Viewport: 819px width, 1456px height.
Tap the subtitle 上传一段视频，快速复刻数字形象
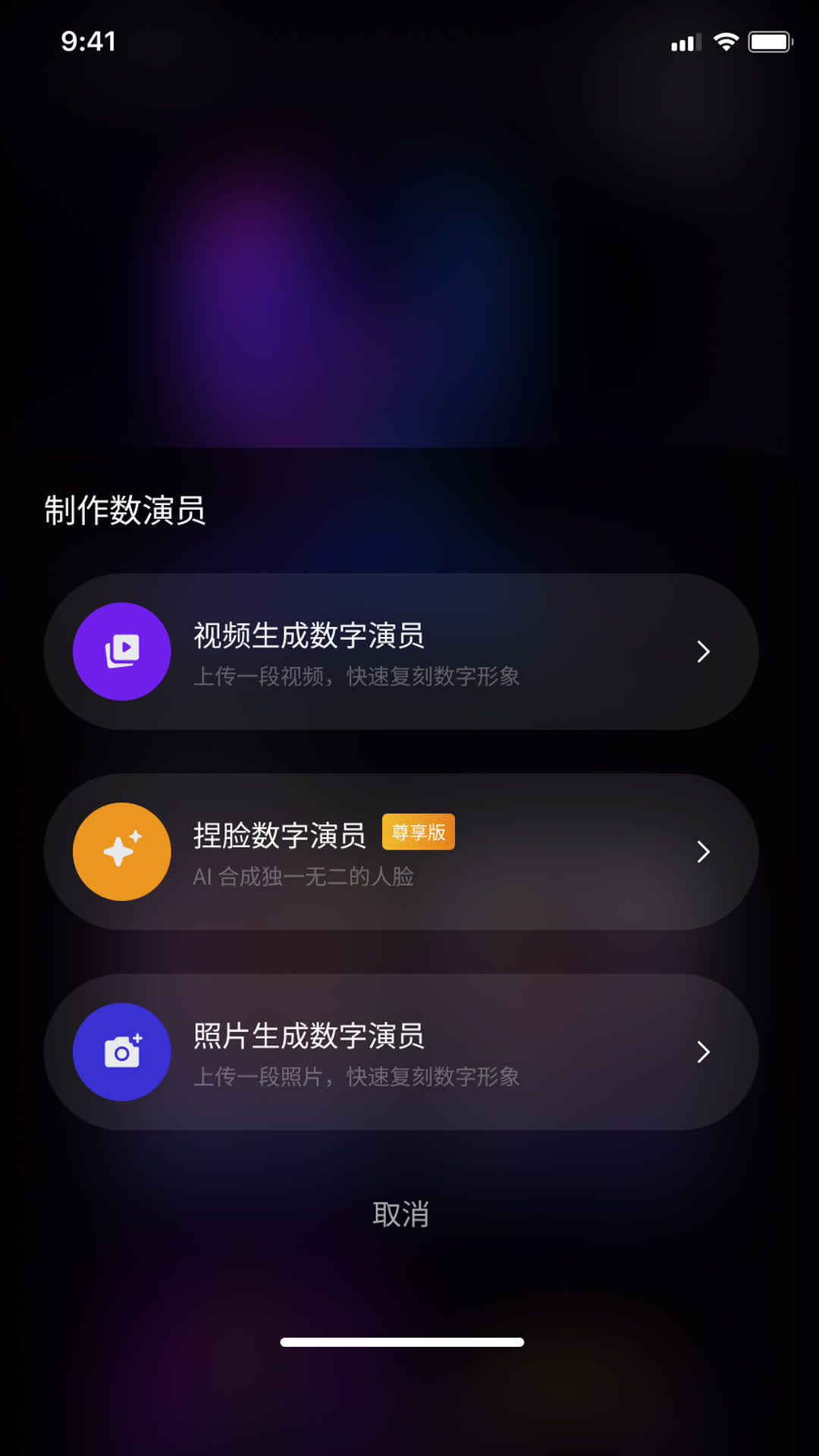(x=356, y=679)
